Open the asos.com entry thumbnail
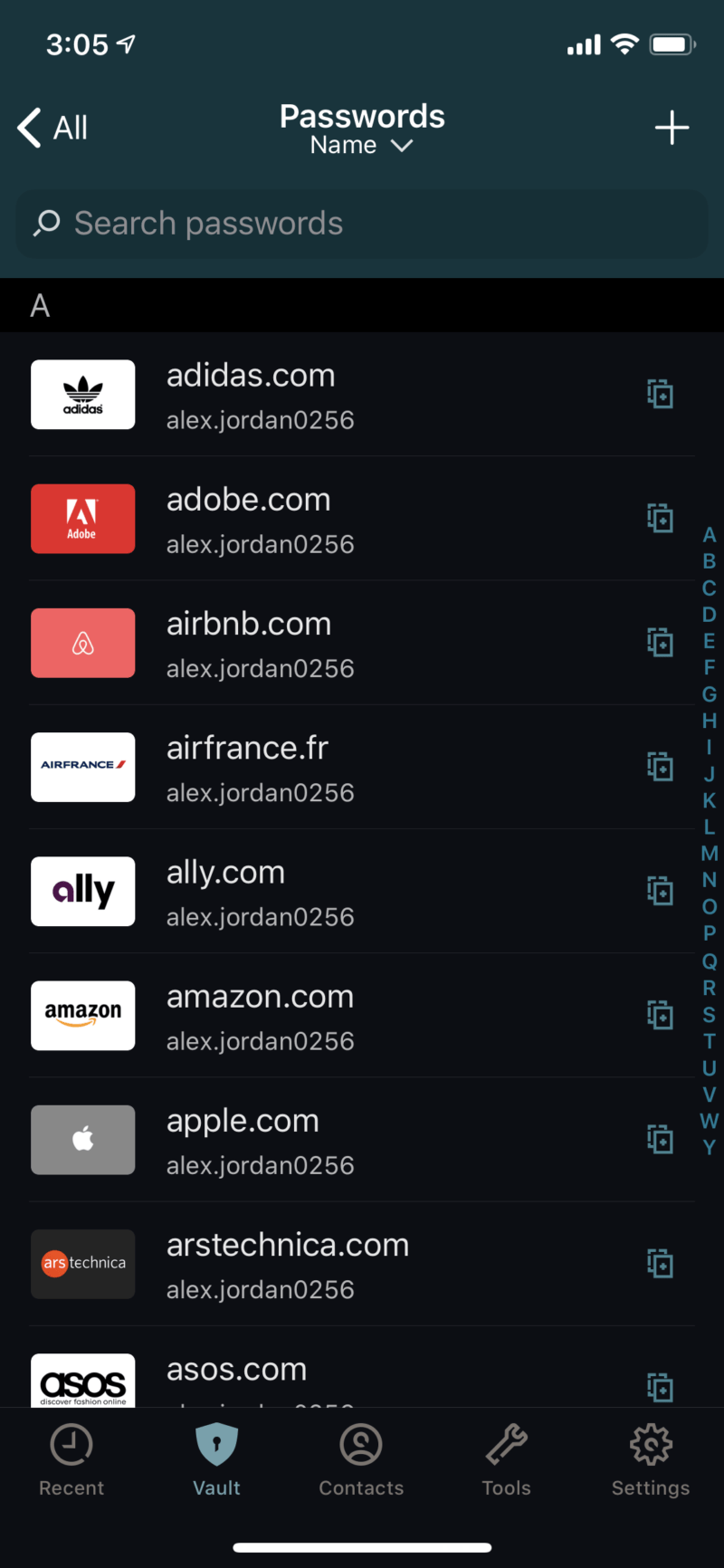724x1568 pixels. coord(82,1381)
